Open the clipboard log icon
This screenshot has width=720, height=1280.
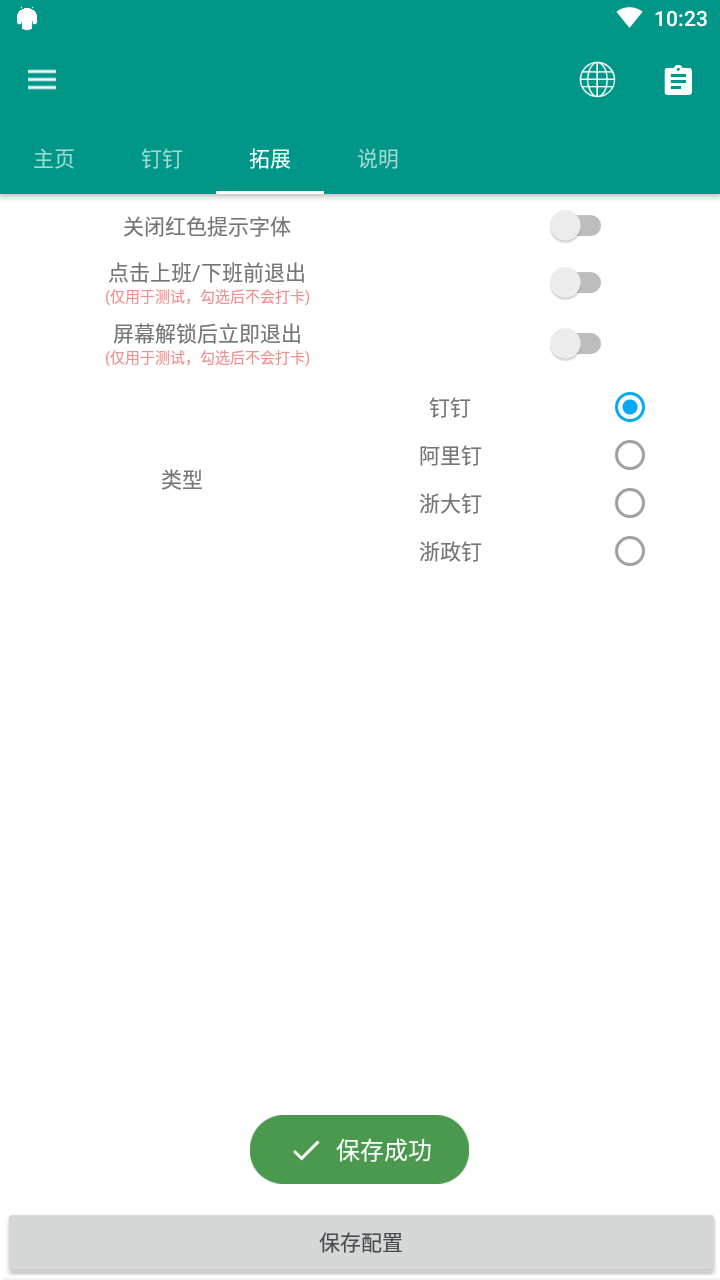[678, 80]
